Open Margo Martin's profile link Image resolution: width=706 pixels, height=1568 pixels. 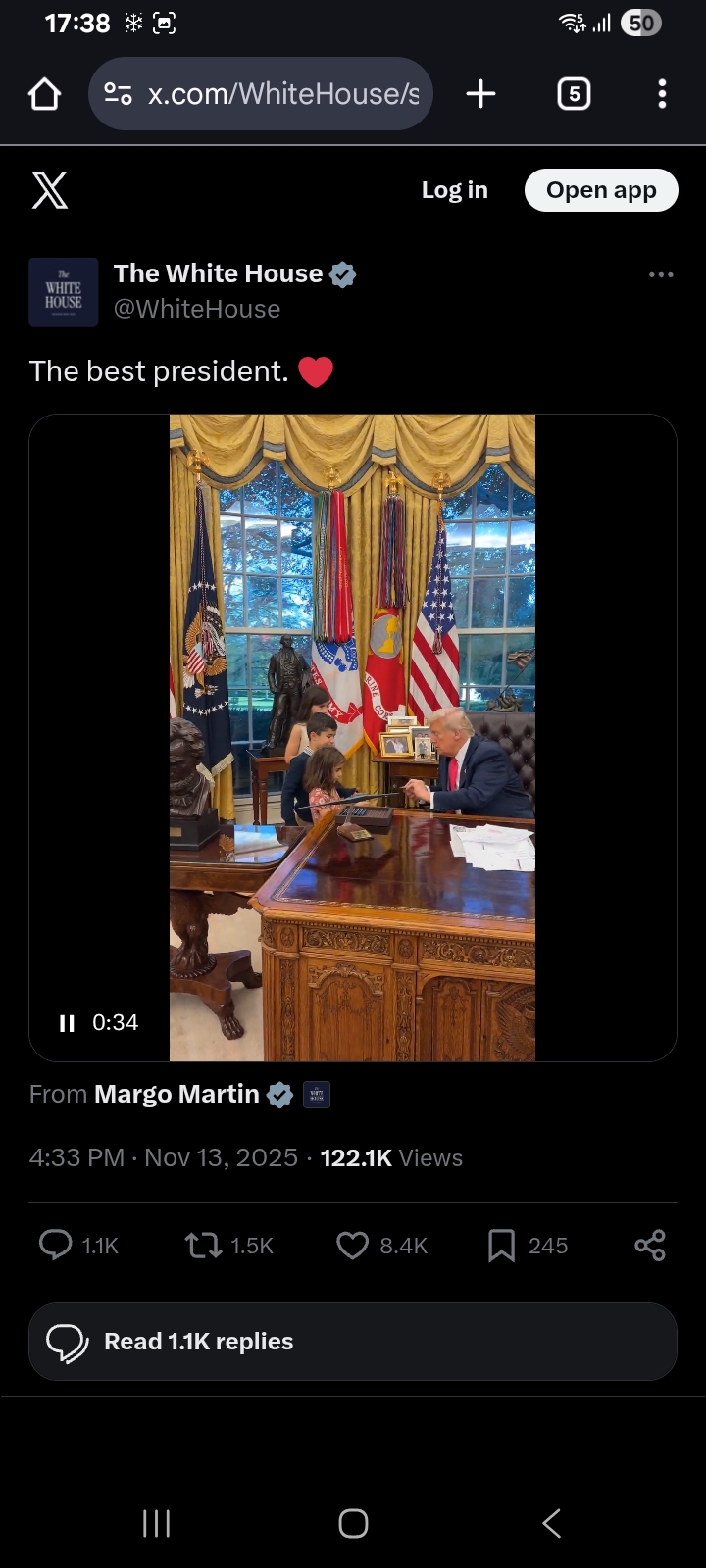click(177, 1094)
